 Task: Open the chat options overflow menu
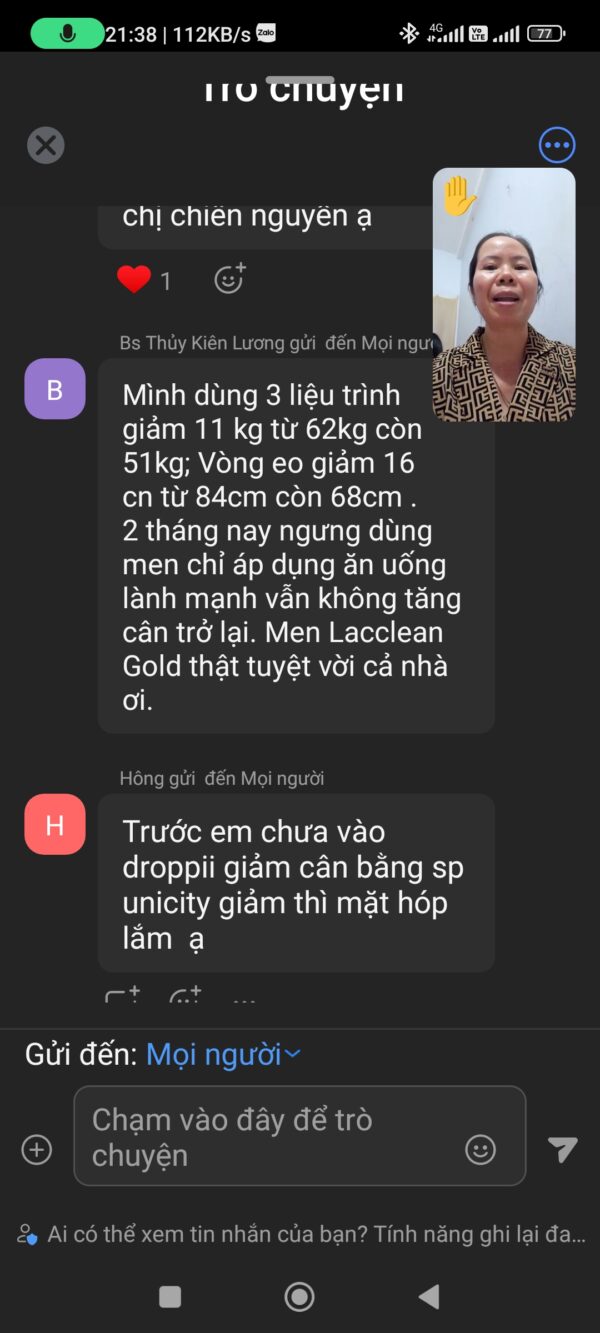[x=557, y=145]
